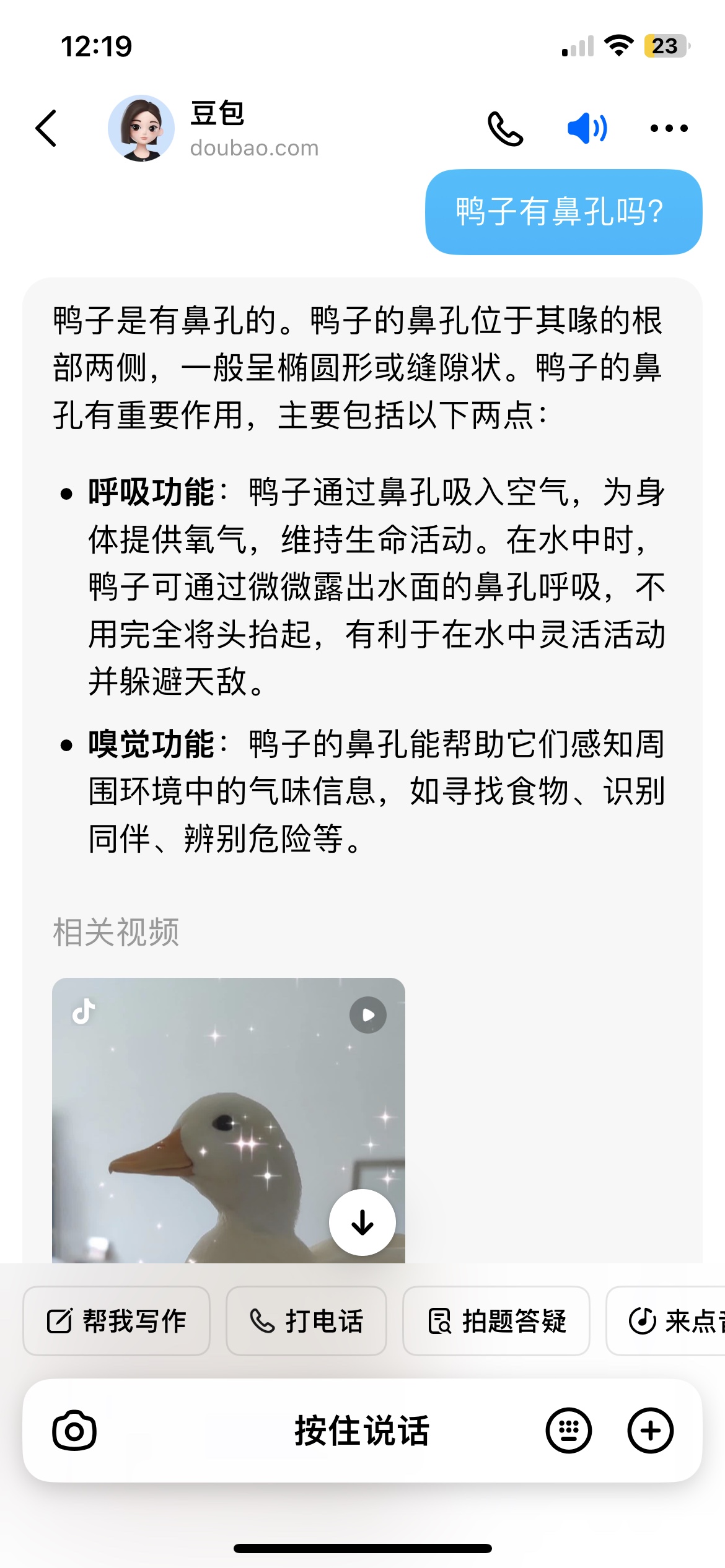The image size is (725, 1568).
Task: Toggle the speaker read-aloud icon
Action: point(587,128)
